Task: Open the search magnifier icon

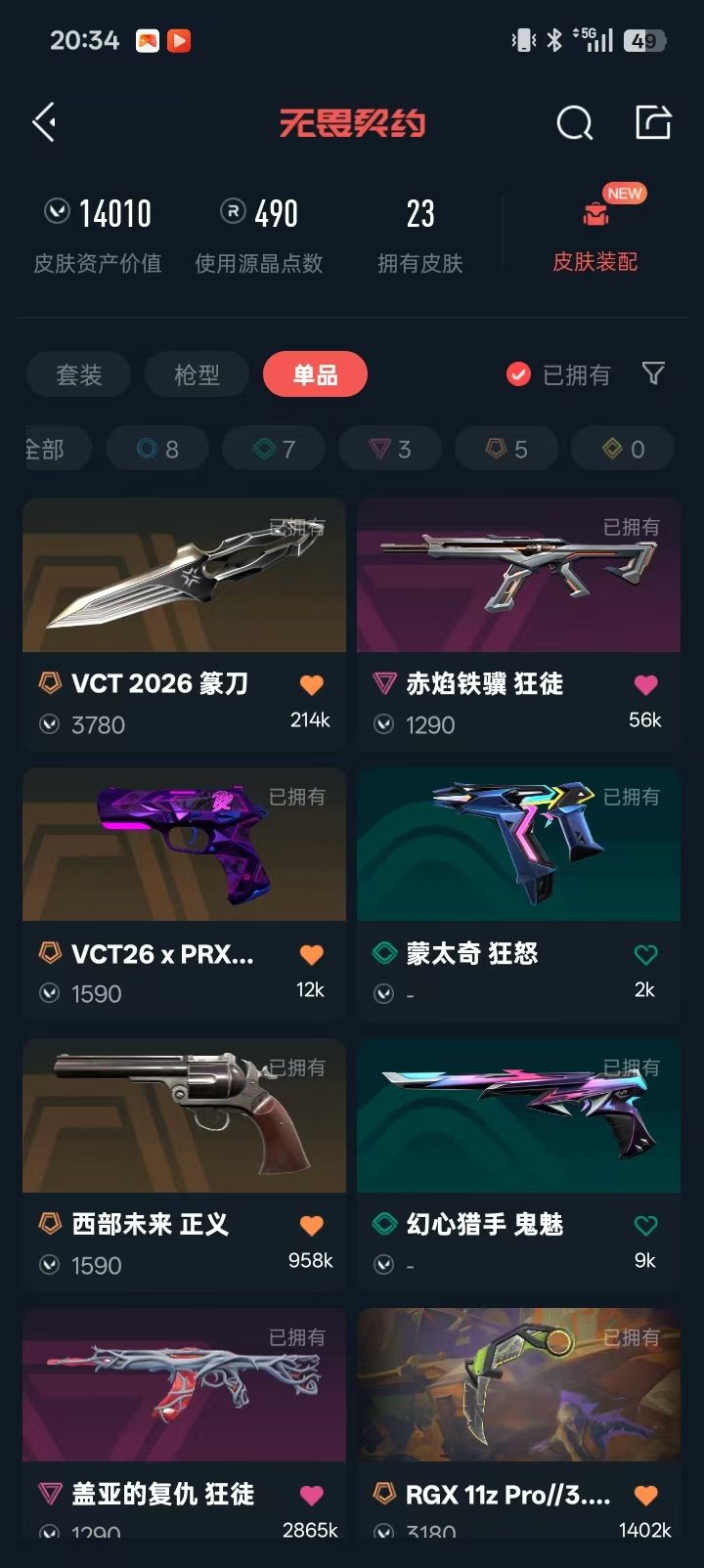Action: (574, 123)
